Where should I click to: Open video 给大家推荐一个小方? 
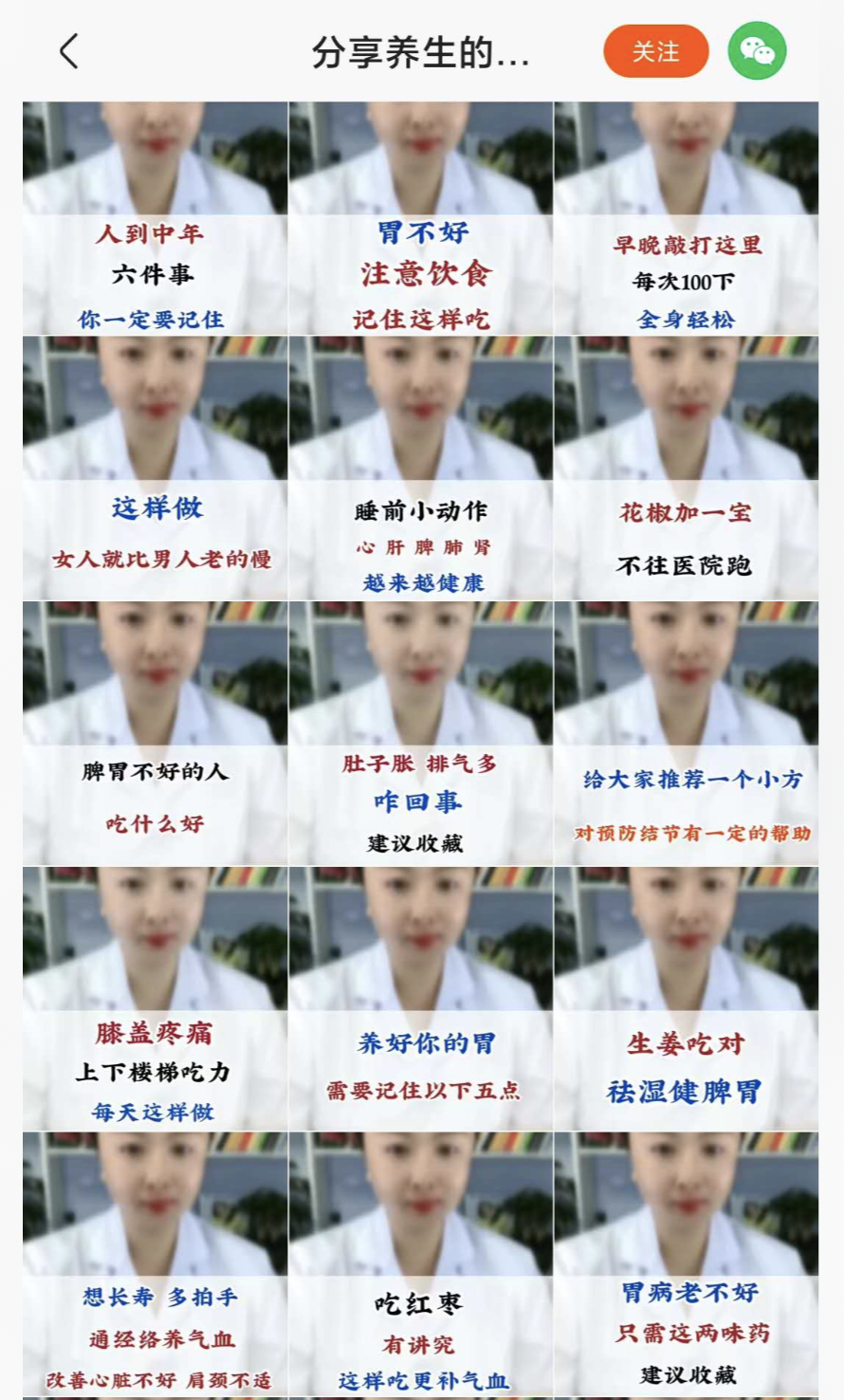point(686,732)
